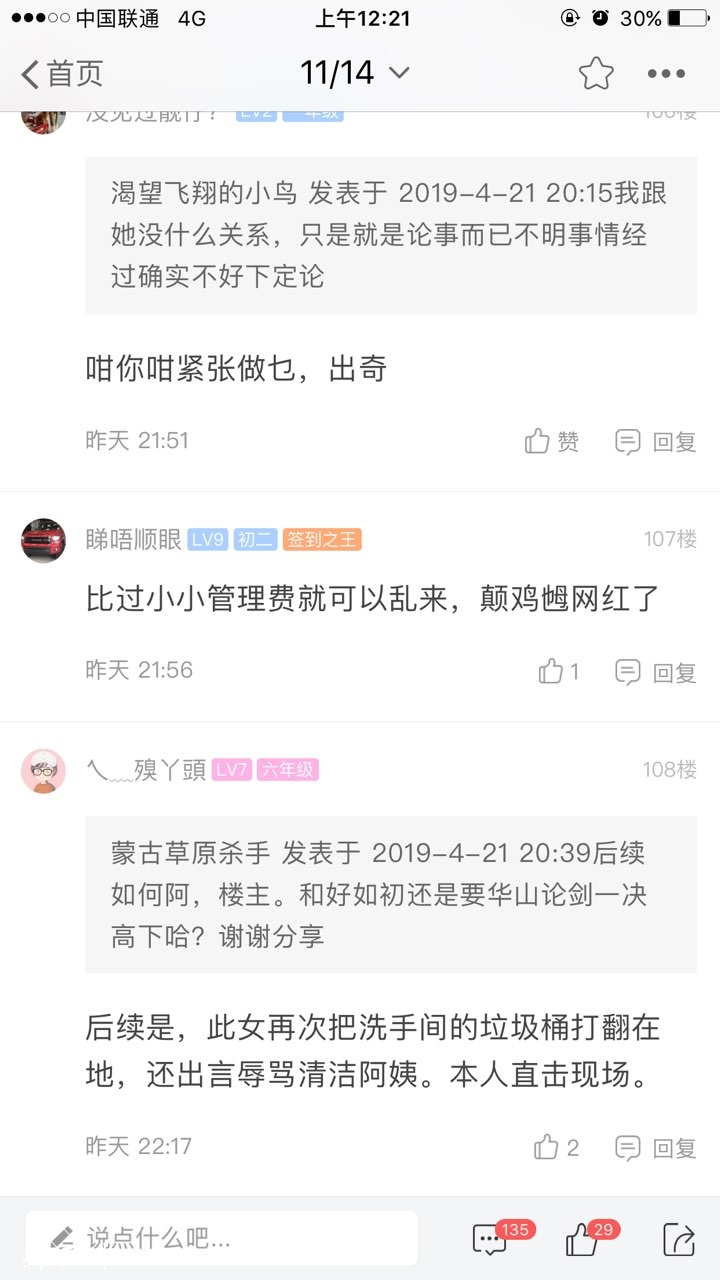
Task: Reply to the 107楼 comment
Action: pyautogui.click(x=656, y=672)
